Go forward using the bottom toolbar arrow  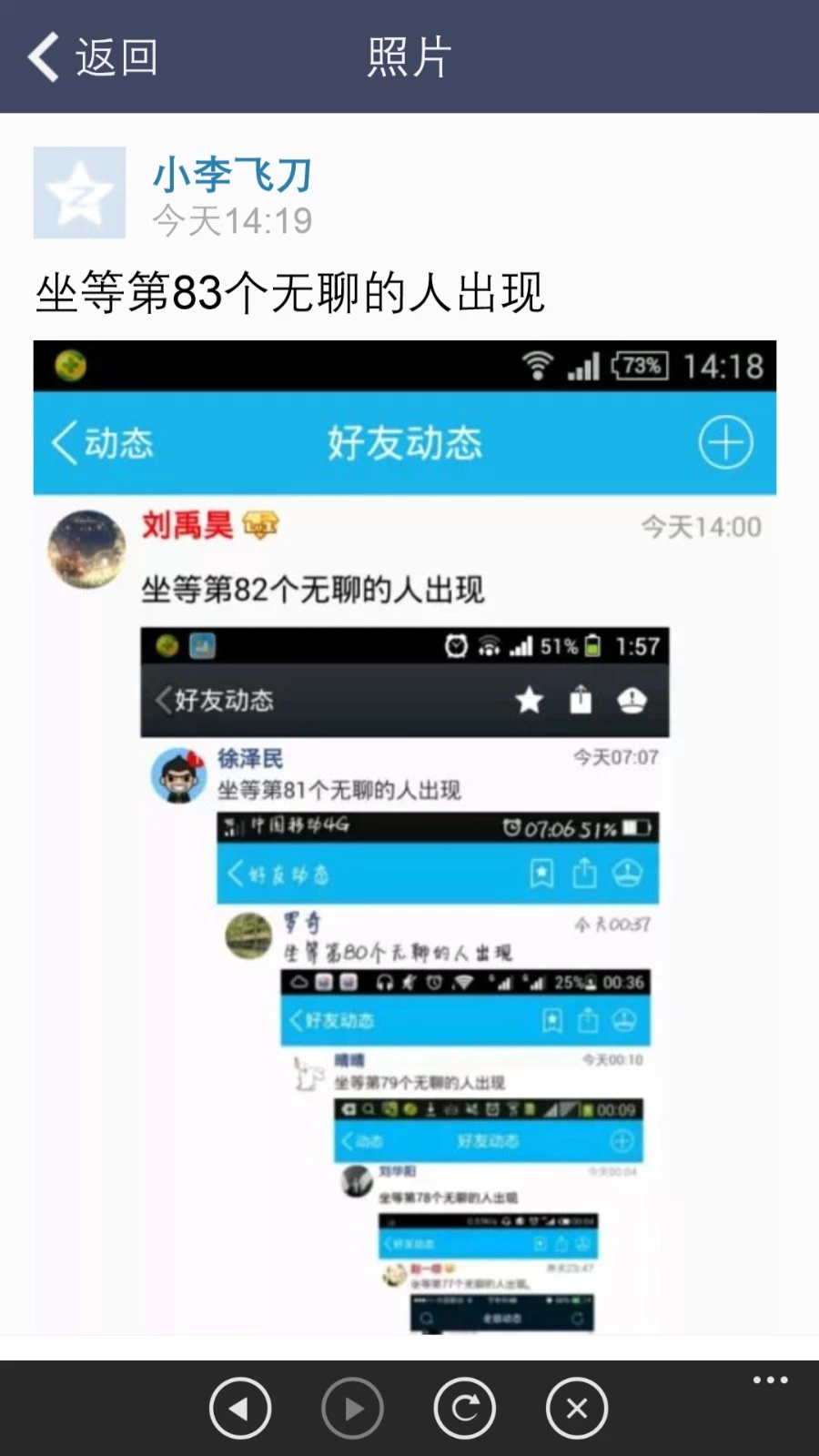pyautogui.click(x=352, y=1409)
